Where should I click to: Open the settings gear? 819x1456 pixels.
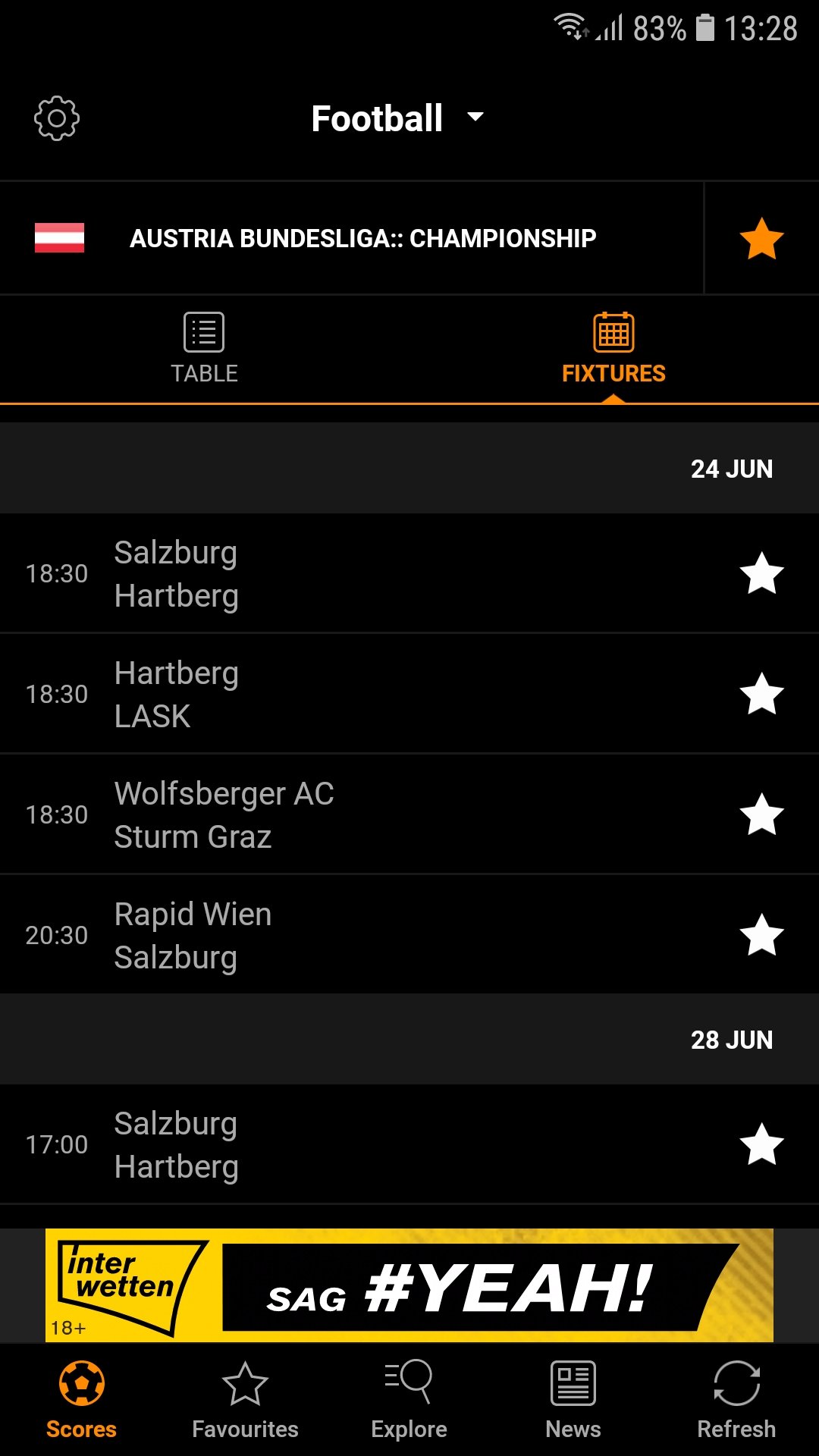(57, 118)
